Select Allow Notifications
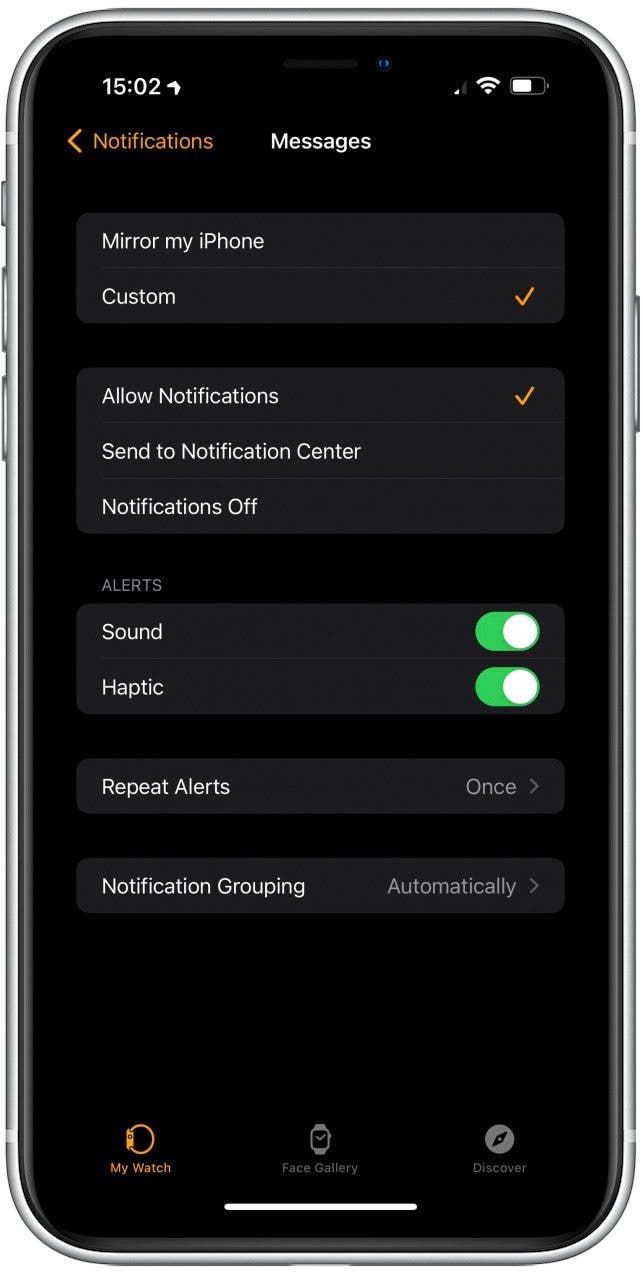 click(320, 397)
